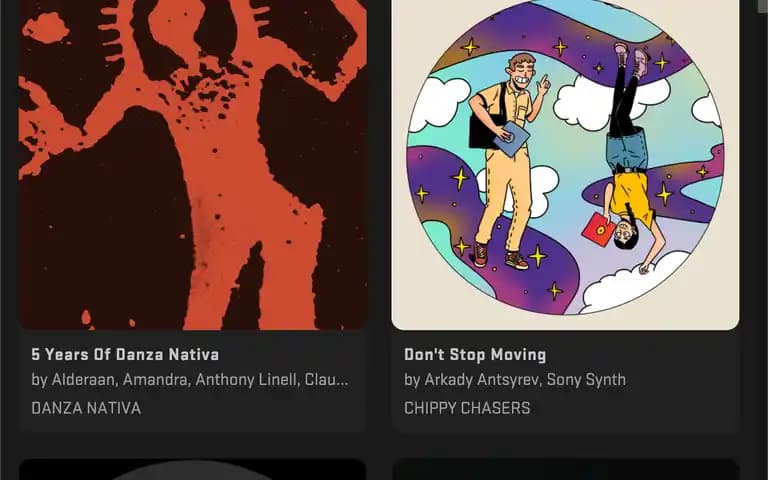The width and height of the screenshot is (768, 480).
Task: View artist Alderaan
Action: tap(83, 380)
